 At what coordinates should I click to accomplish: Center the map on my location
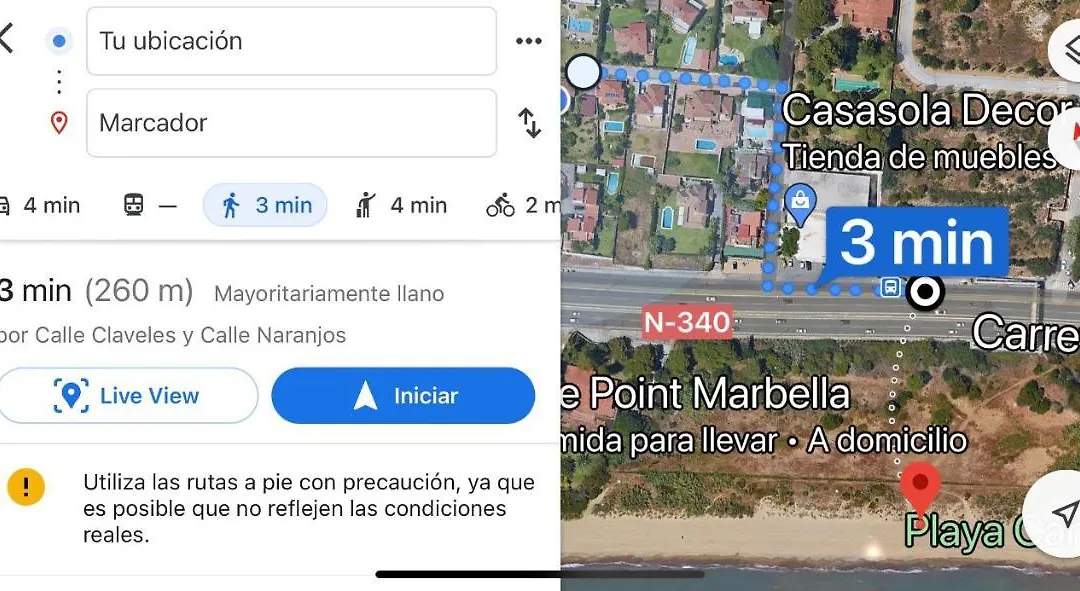(x=1062, y=514)
